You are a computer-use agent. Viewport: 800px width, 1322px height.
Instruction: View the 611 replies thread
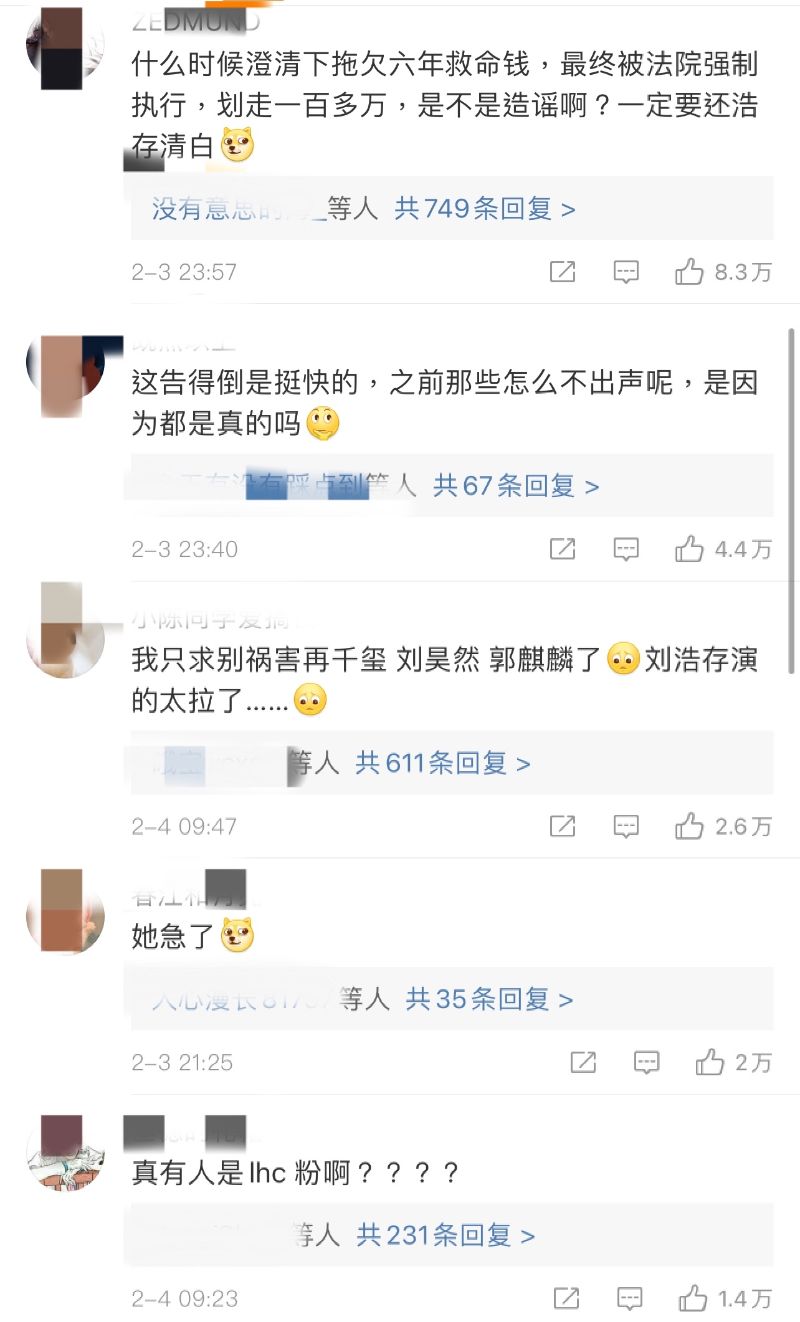click(x=443, y=763)
